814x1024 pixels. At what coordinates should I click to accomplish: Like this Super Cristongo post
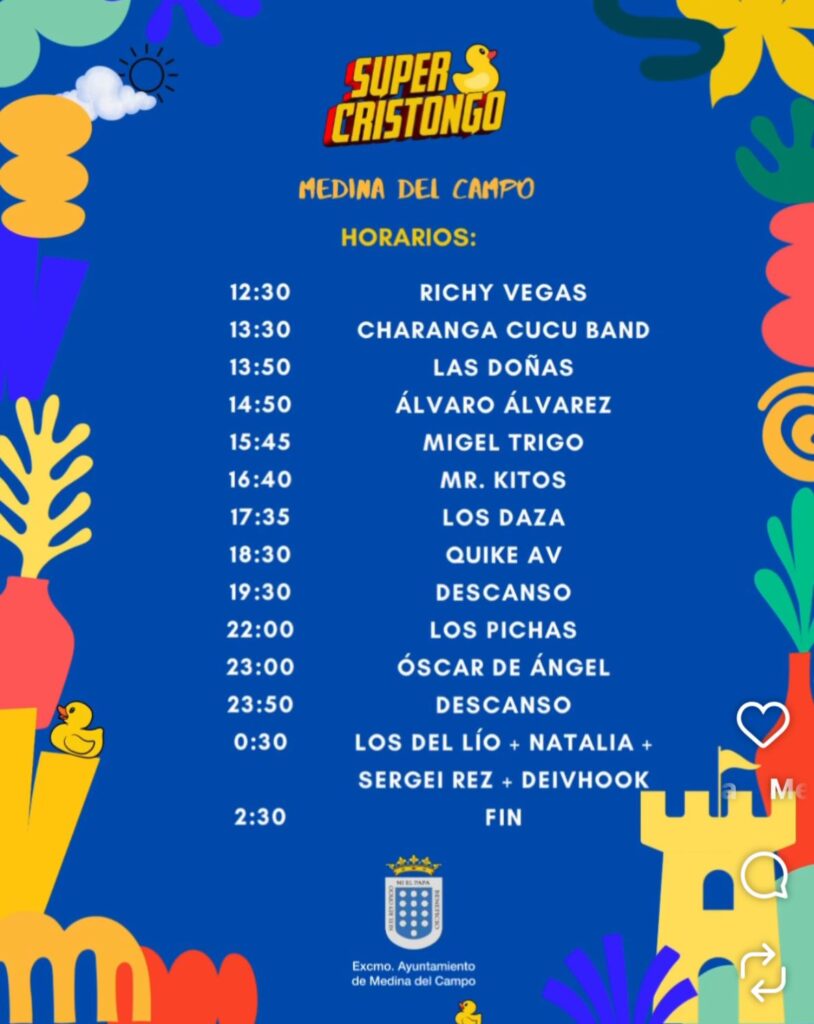click(x=762, y=723)
